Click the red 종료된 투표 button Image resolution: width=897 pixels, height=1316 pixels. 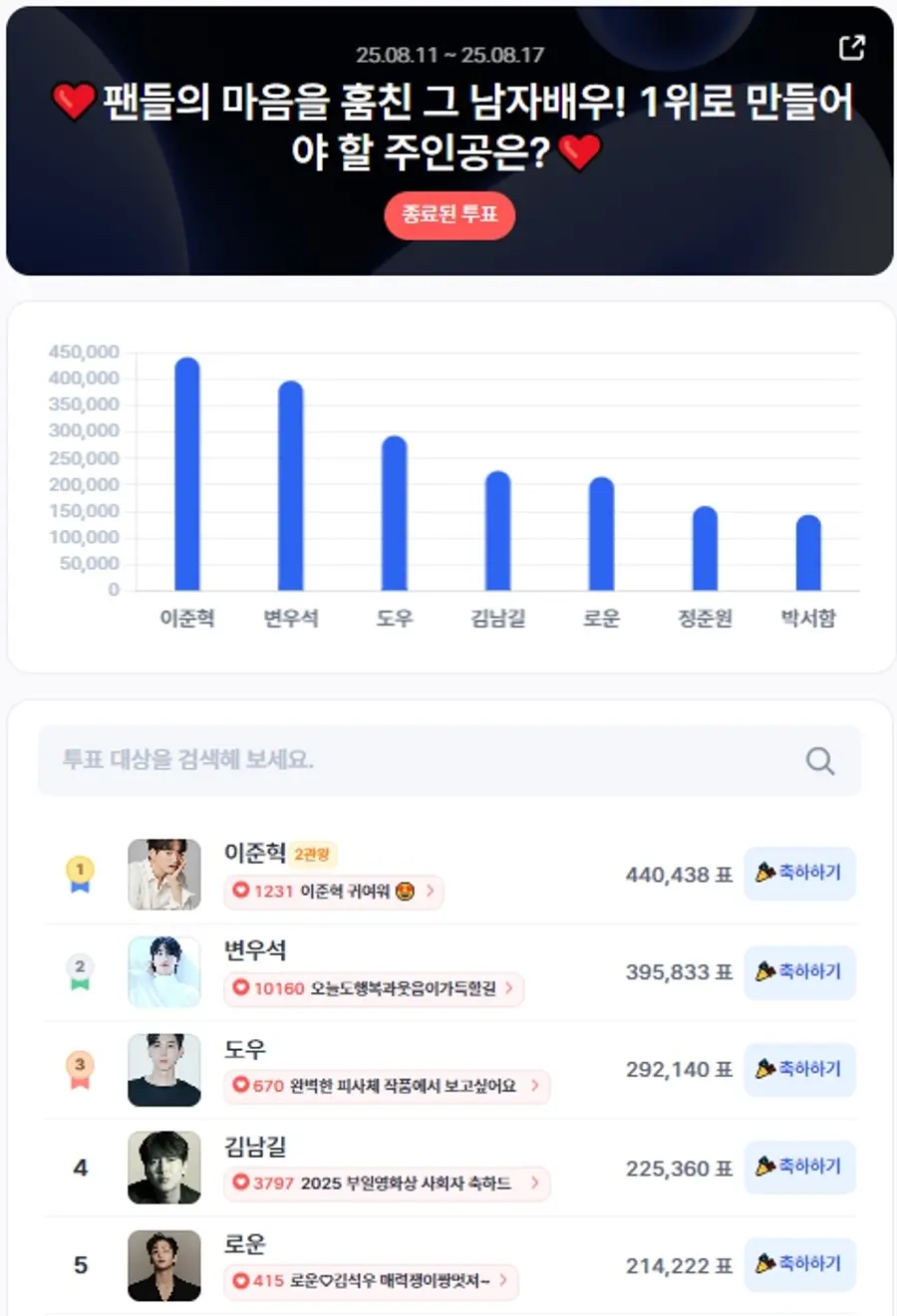tap(448, 215)
